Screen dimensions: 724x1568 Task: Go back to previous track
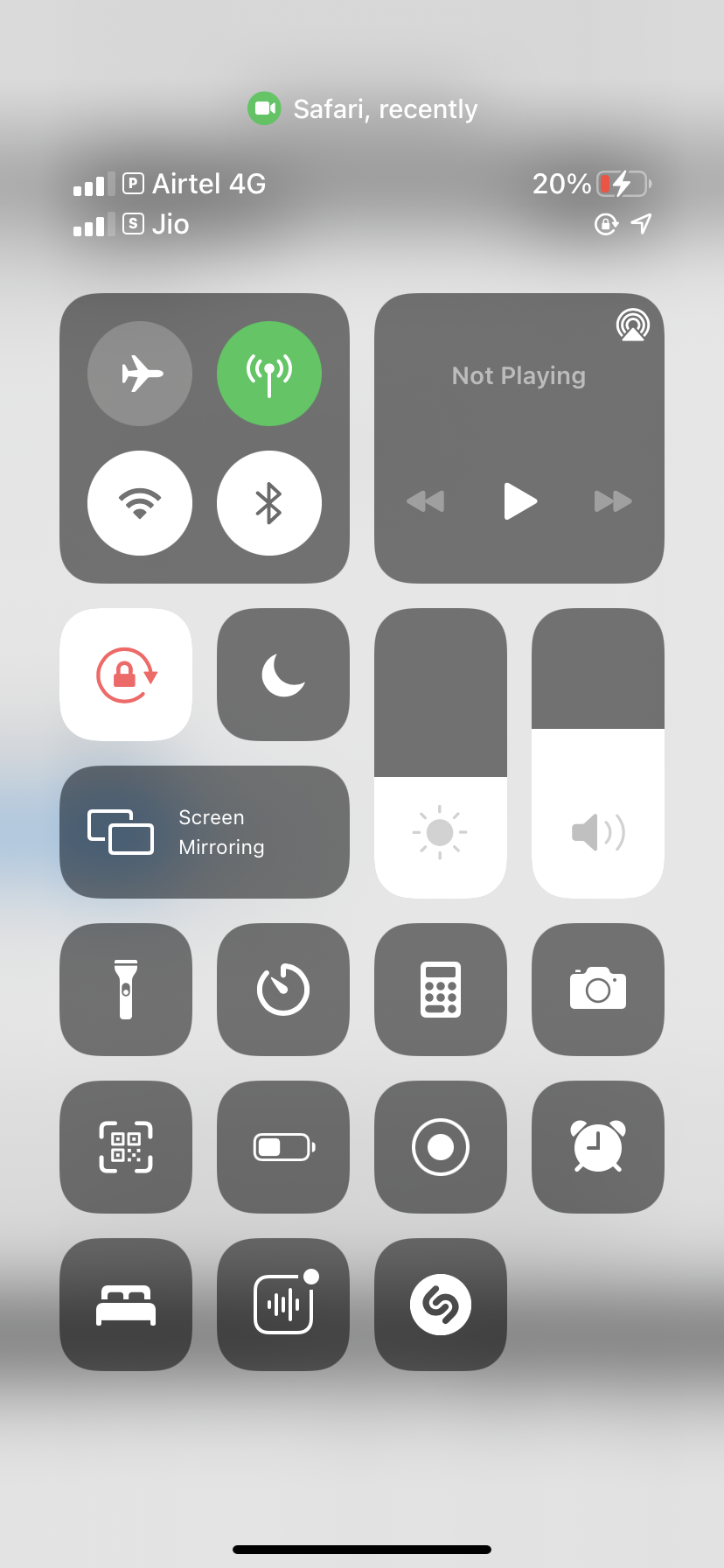(426, 501)
